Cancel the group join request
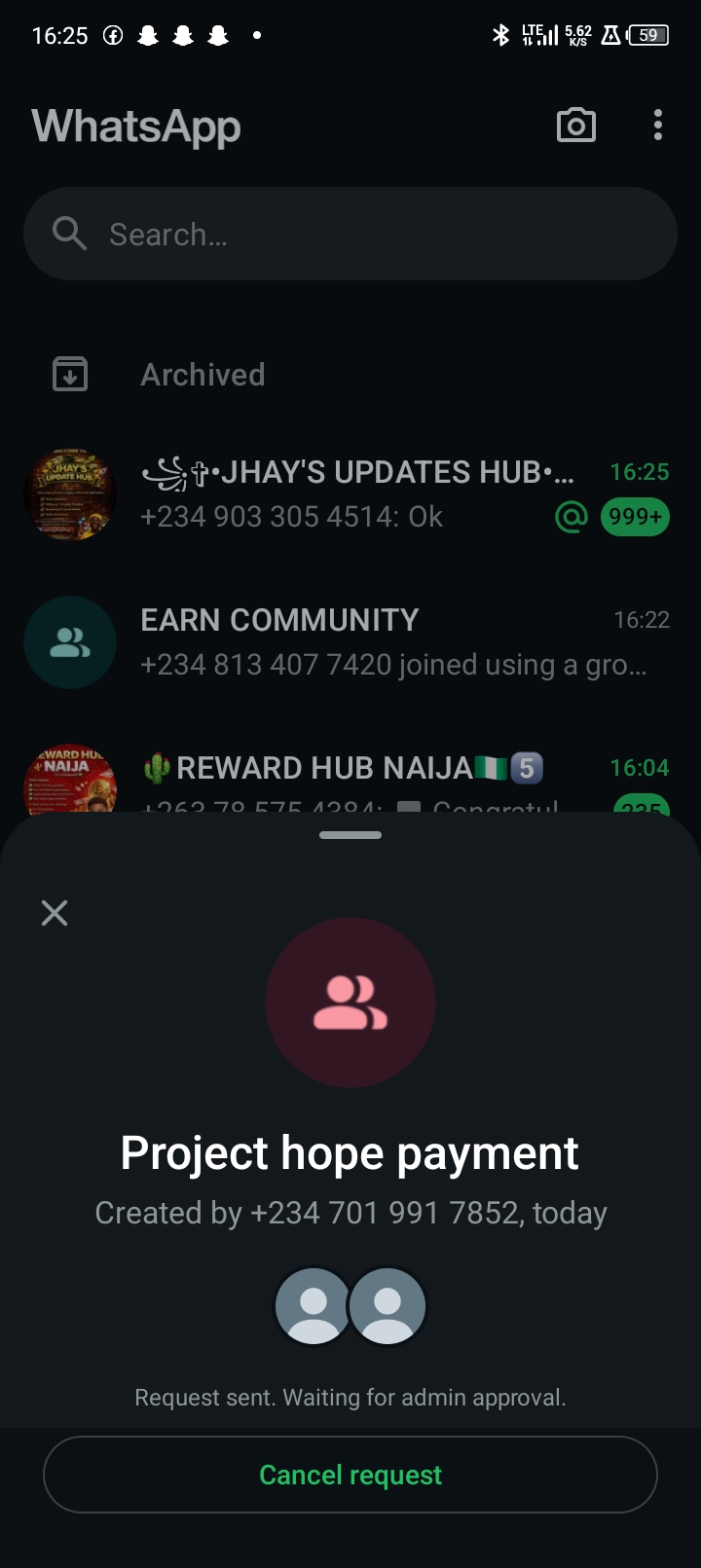 pos(350,1475)
